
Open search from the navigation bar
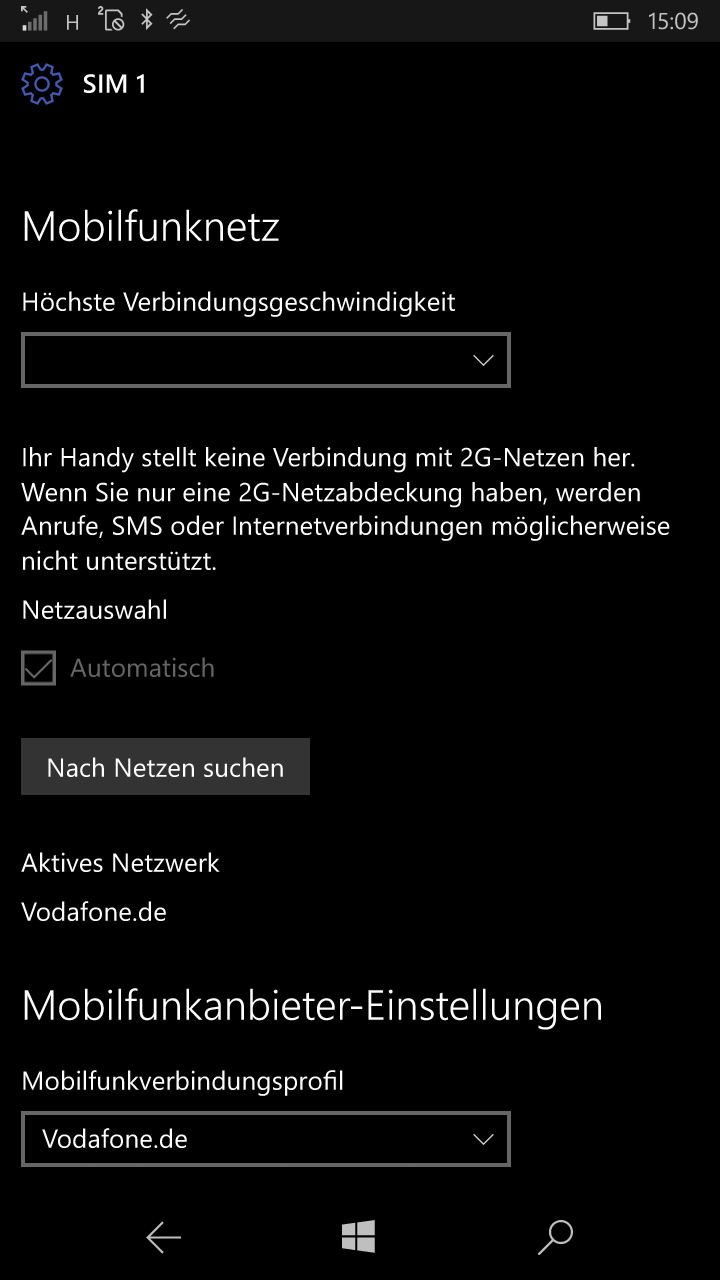[555, 1237]
